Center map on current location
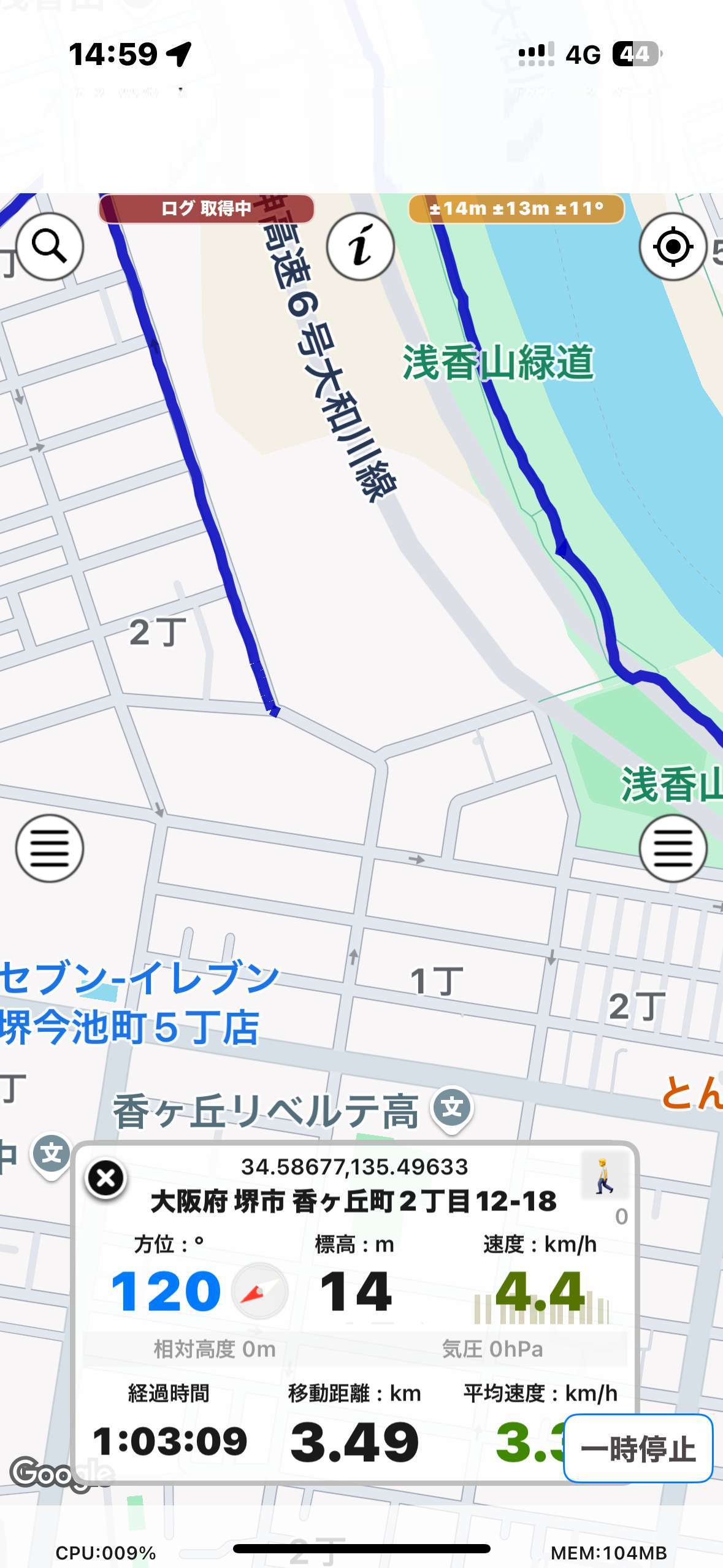Screen dimensions: 723x1568 tap(673, 247)
